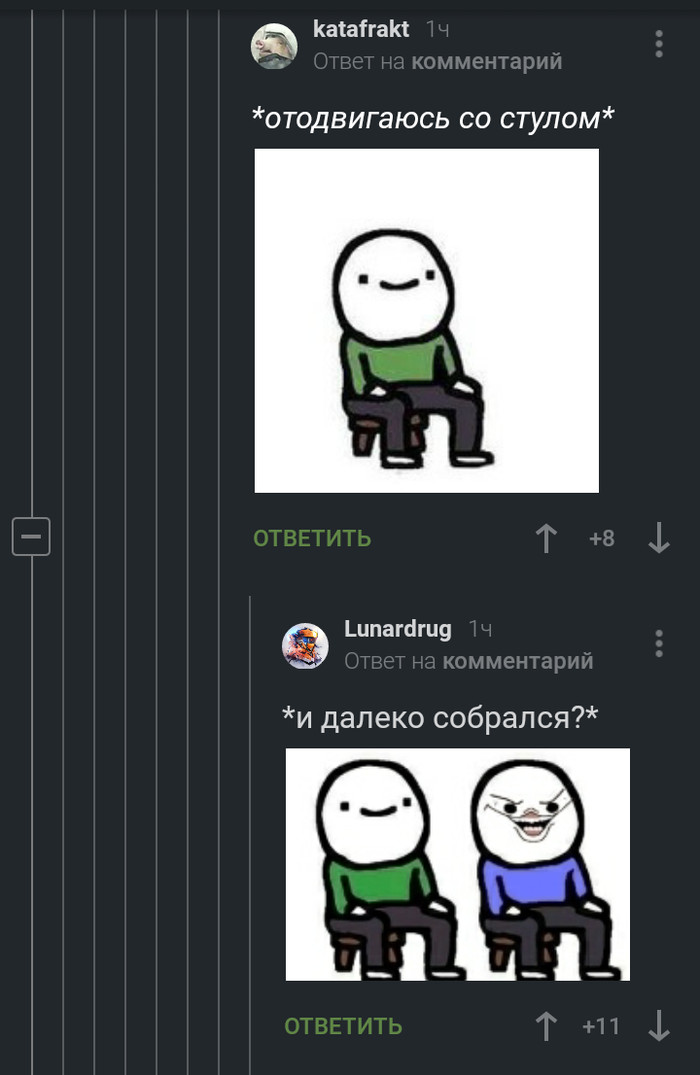The height and width of the screenshot is (1075, 700).
Task: Reply to Lunardrug's comment
Action: click(343, 1026)
